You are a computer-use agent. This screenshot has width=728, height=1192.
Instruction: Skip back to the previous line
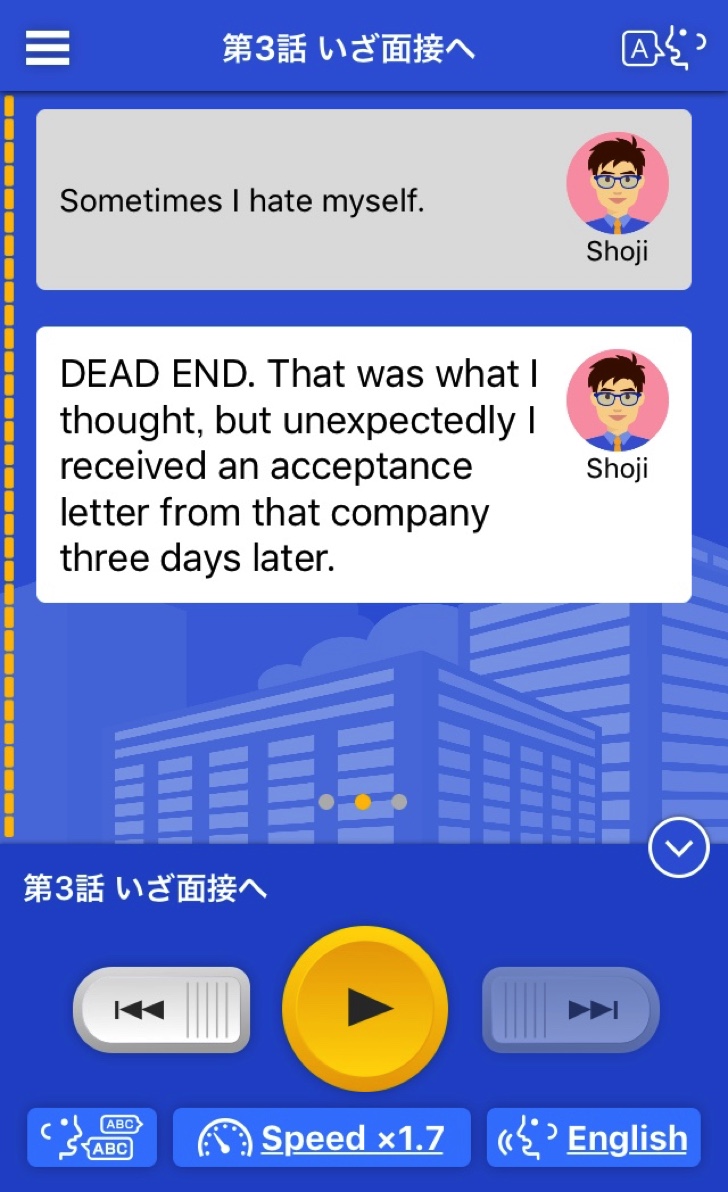click(161, 1009)
